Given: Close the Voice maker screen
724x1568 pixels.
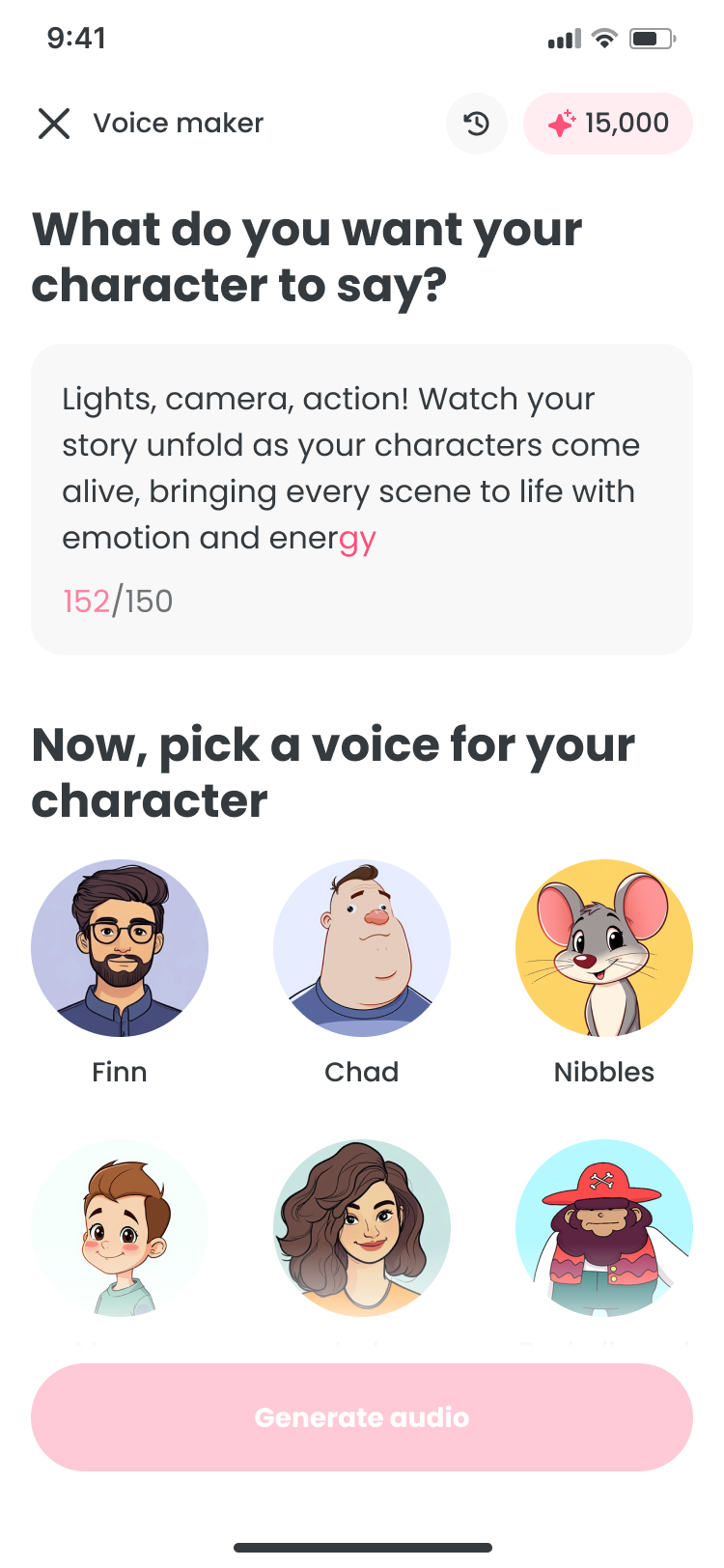Looking at the screenshot, I should (54, 124).
